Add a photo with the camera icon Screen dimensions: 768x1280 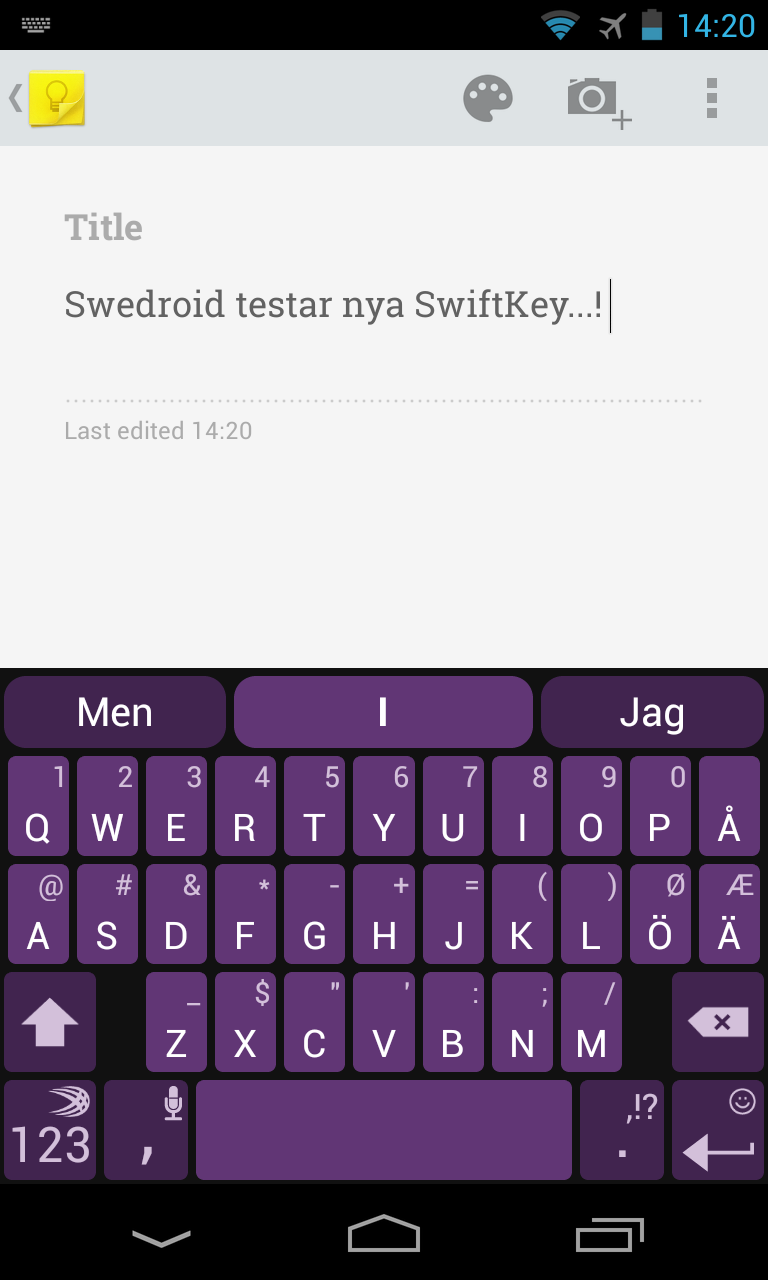coord(599,101)
